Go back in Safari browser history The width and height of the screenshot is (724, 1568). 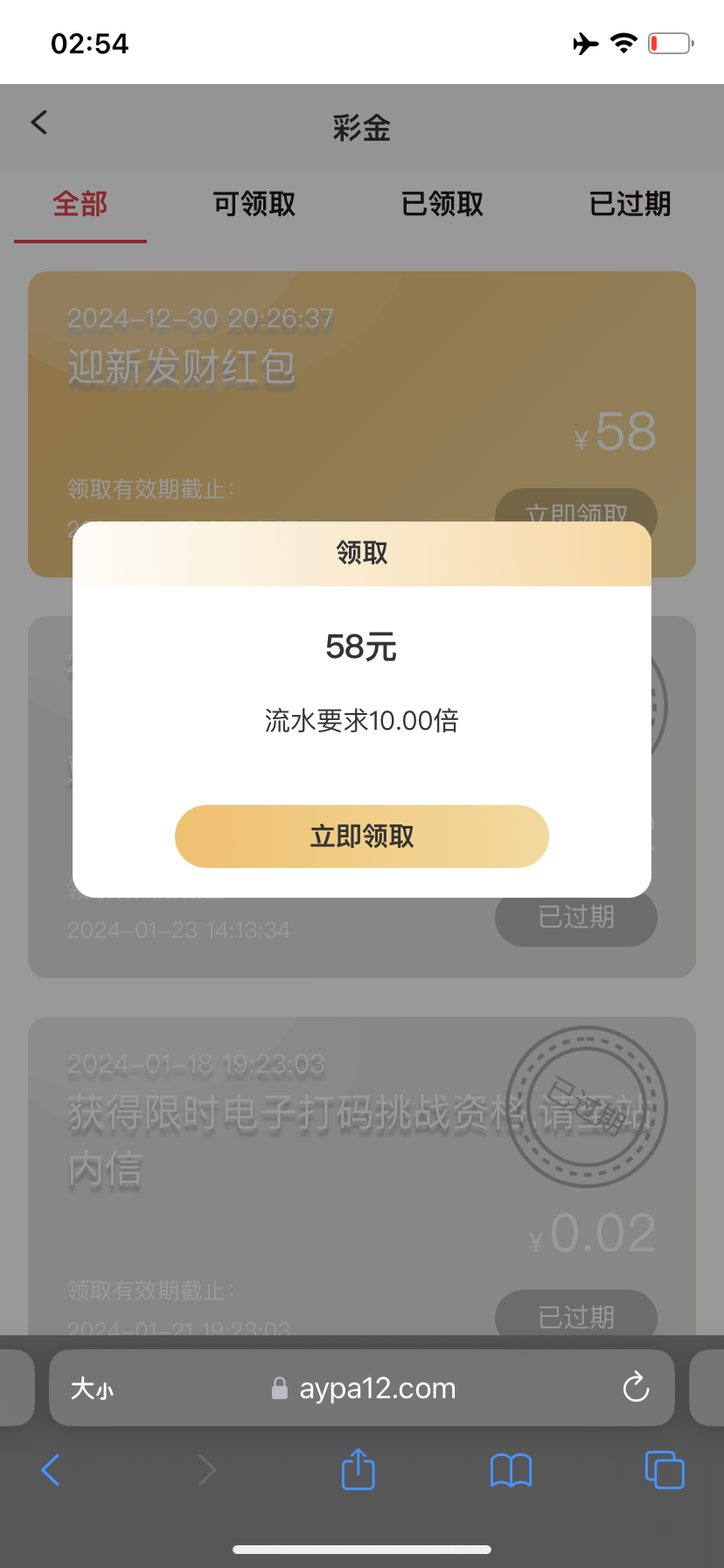(51, 1470)
